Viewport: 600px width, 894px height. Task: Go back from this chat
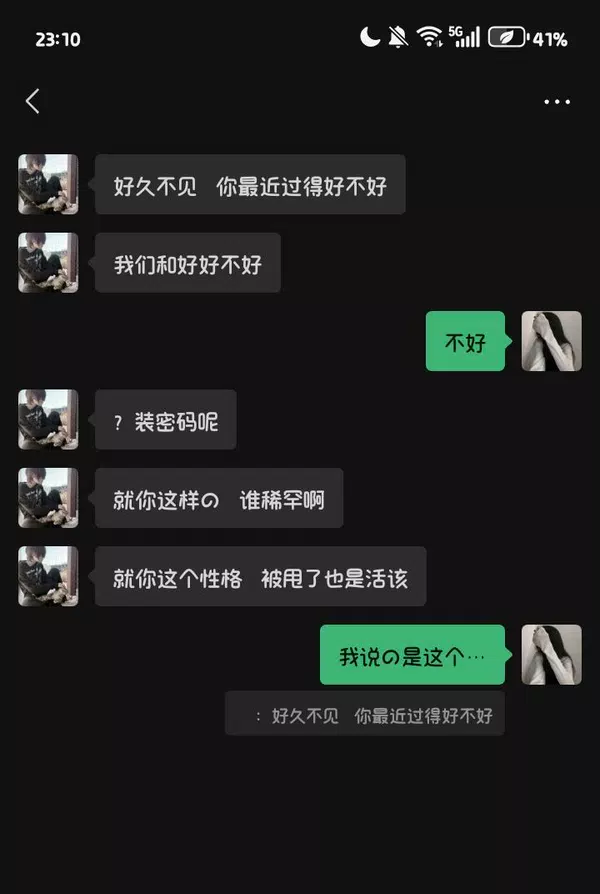click(33, 101)
